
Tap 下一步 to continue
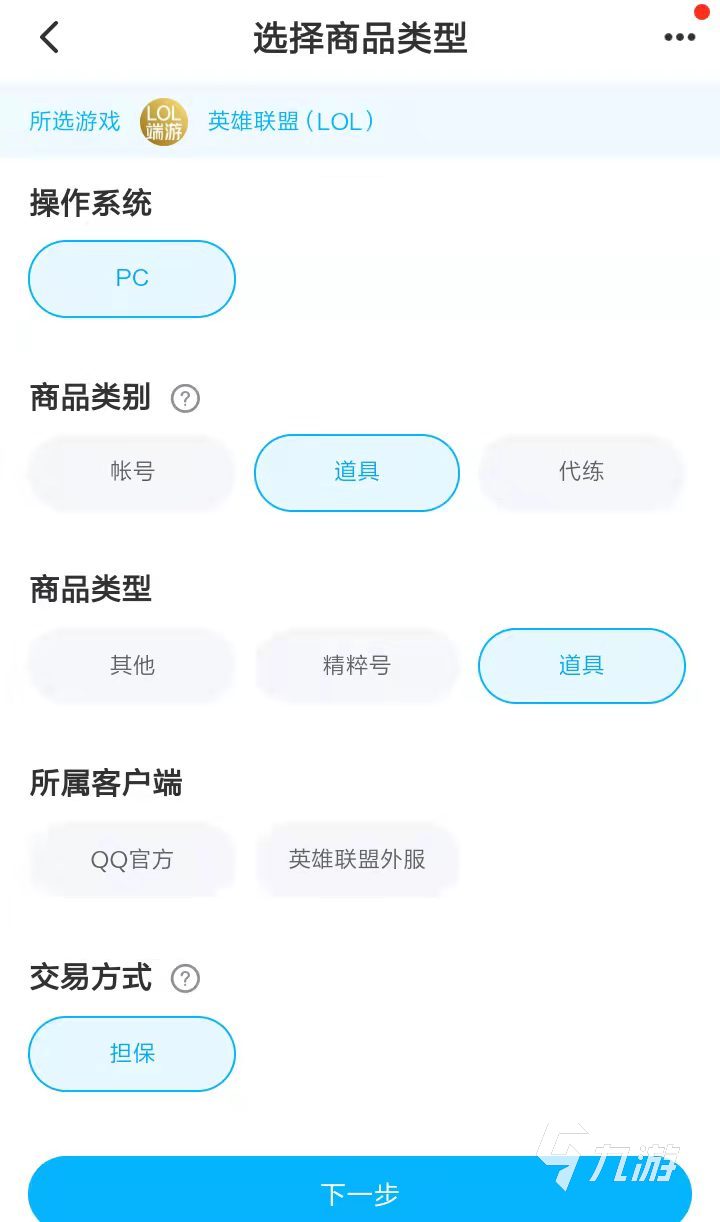tap(360, 1192)
